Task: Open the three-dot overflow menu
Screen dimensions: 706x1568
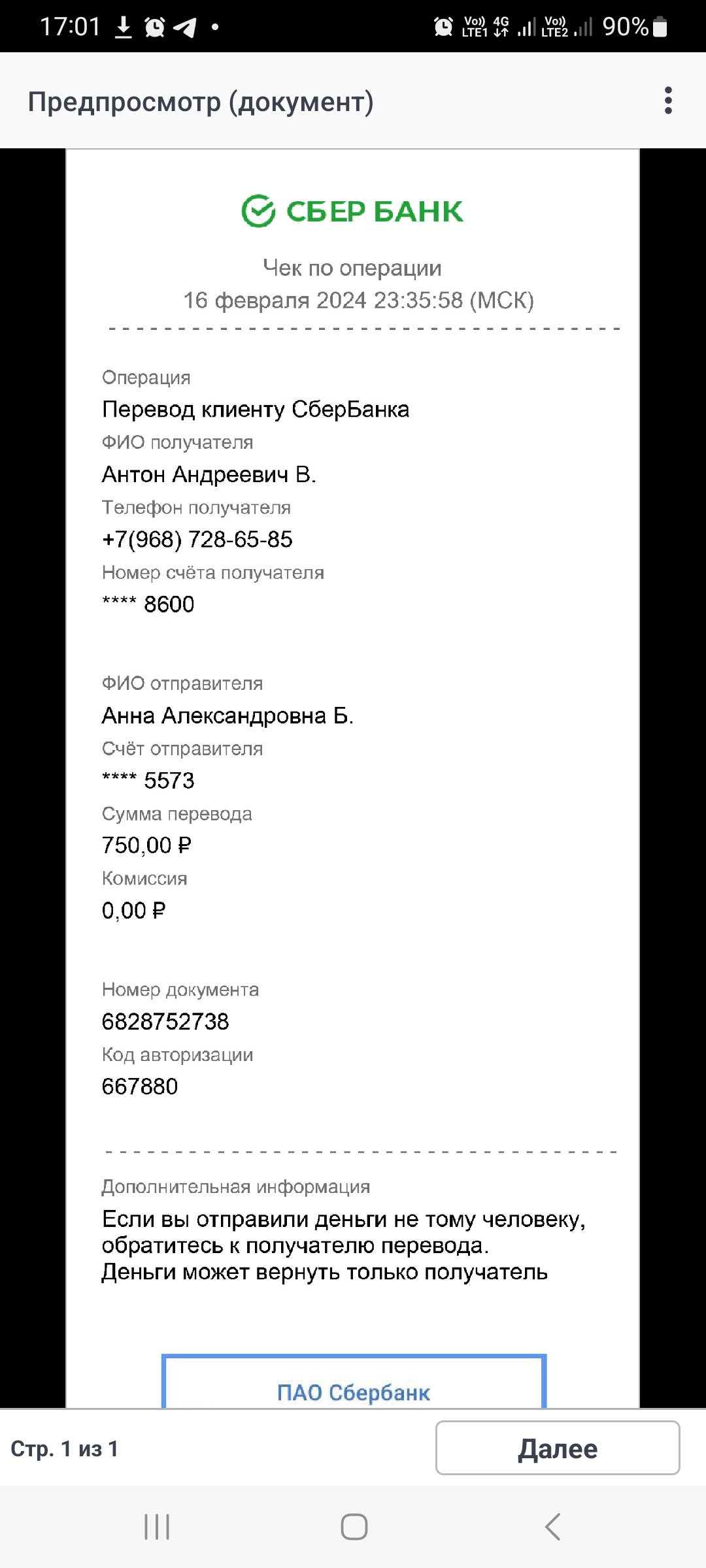Action: (x=668, y=101)
